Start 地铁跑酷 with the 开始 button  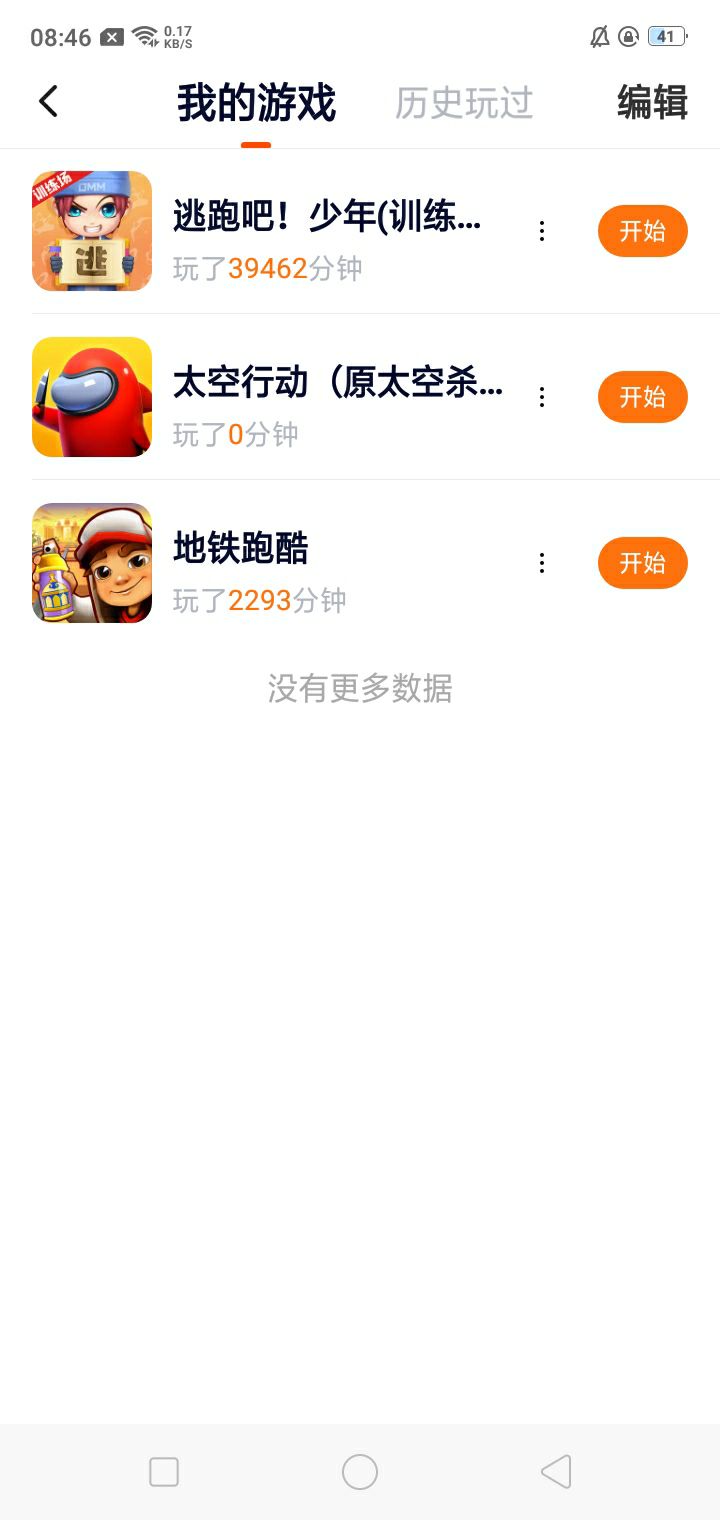(642, 563)
